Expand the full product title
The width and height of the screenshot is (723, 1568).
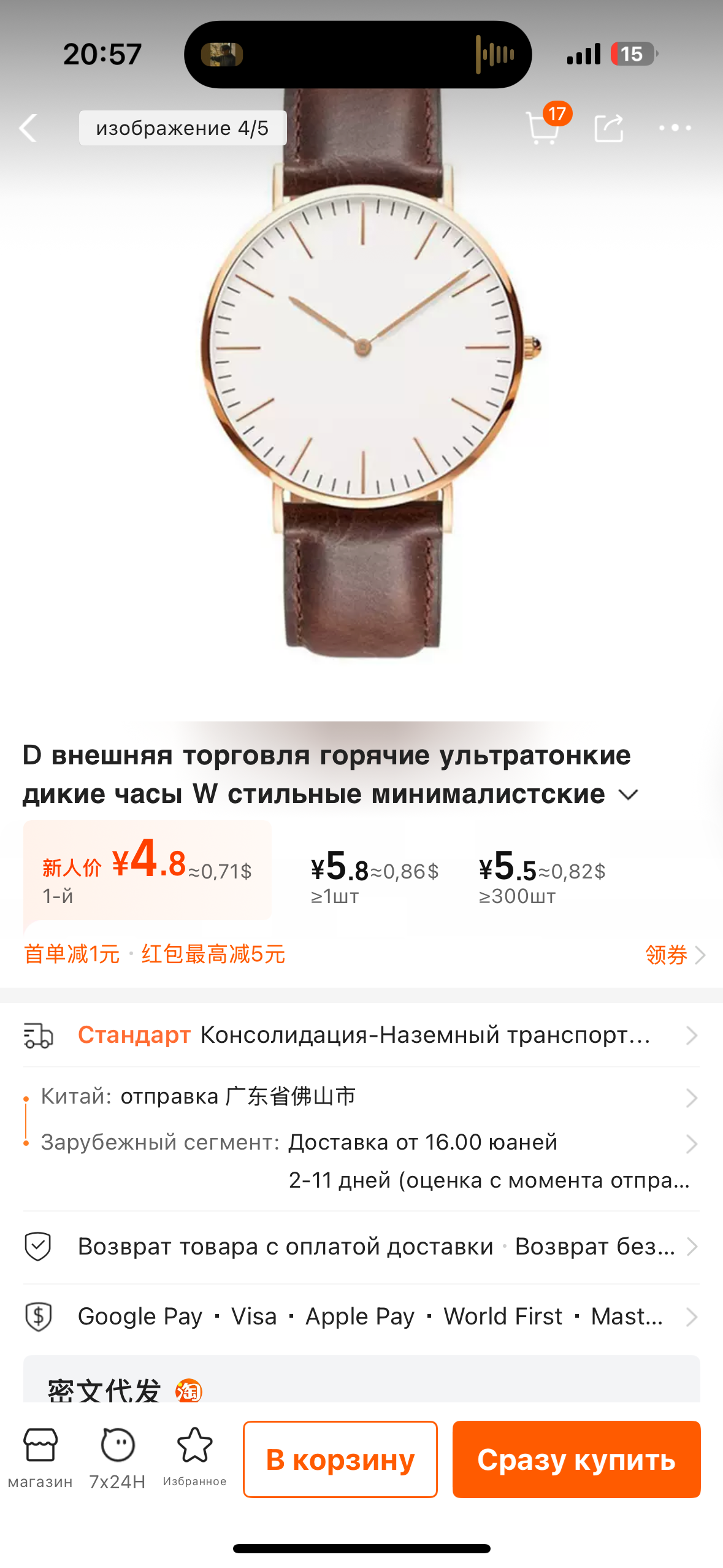629,795
